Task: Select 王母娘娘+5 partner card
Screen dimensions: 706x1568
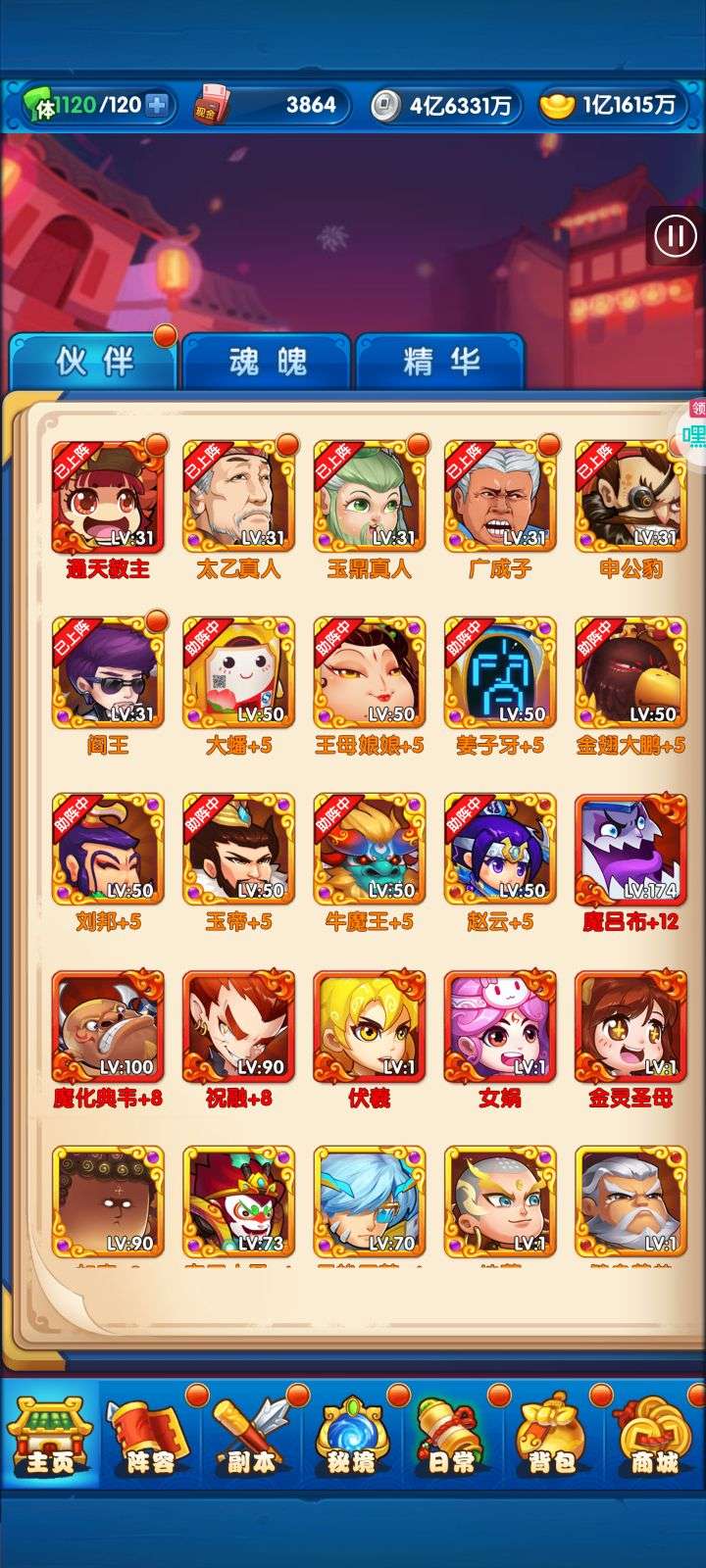Action: (x=369, y=674)
